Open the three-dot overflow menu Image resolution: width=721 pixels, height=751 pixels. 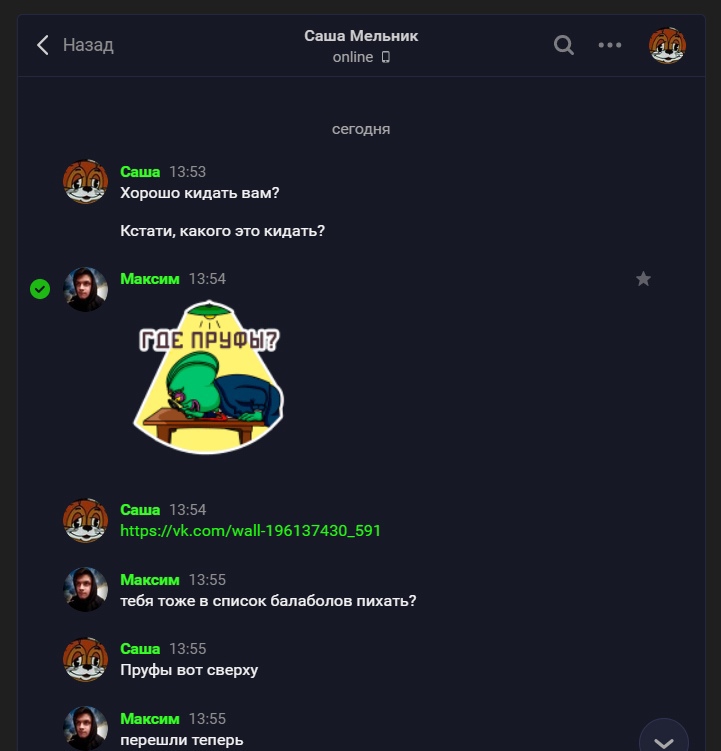(x=610, y=45)
